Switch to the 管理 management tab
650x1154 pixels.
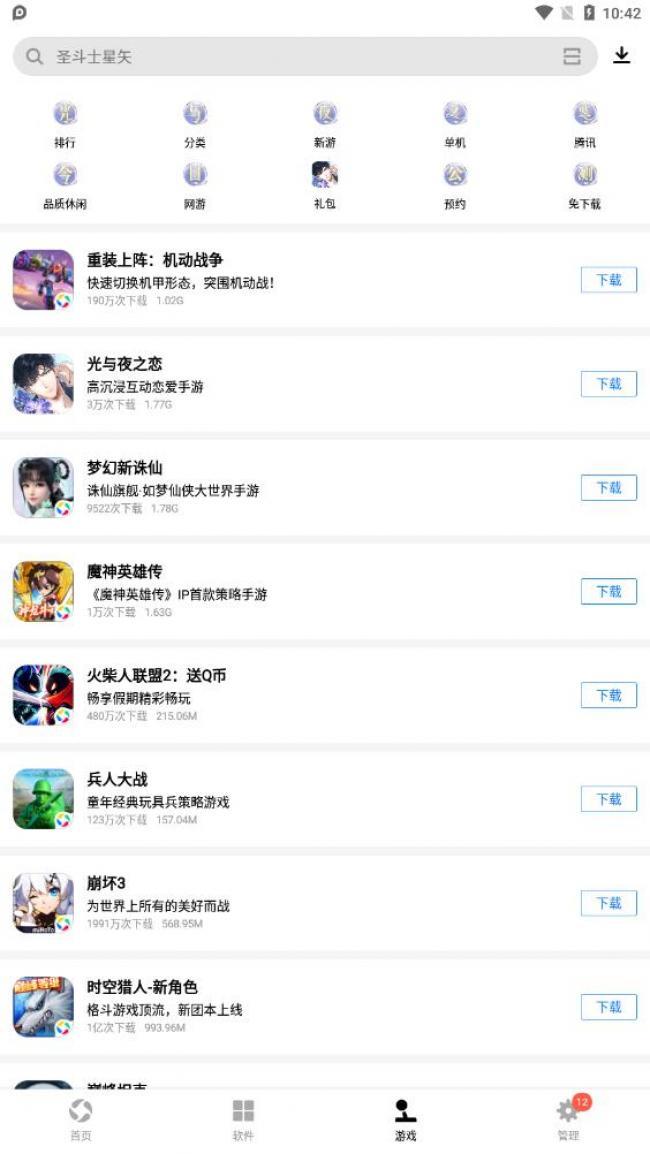(568, 1119)
